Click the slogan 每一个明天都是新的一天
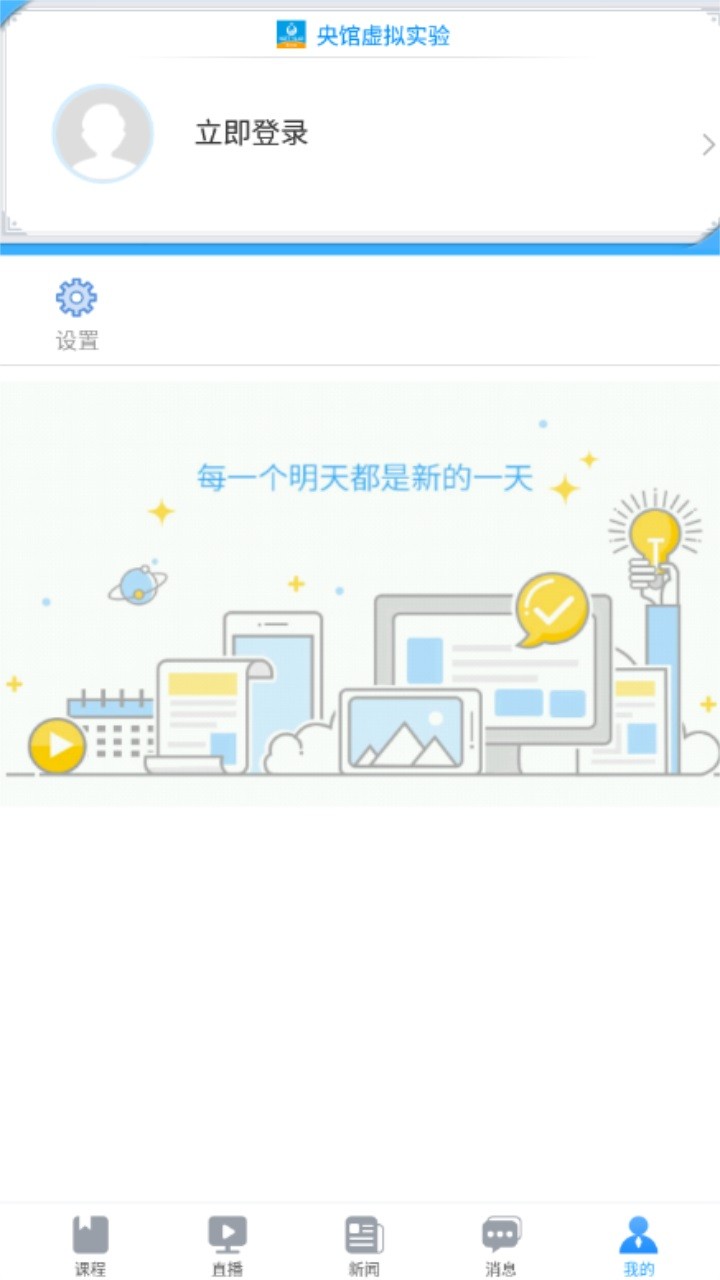Viewport: 720px width, 1280px height. (x=366, y=478)
